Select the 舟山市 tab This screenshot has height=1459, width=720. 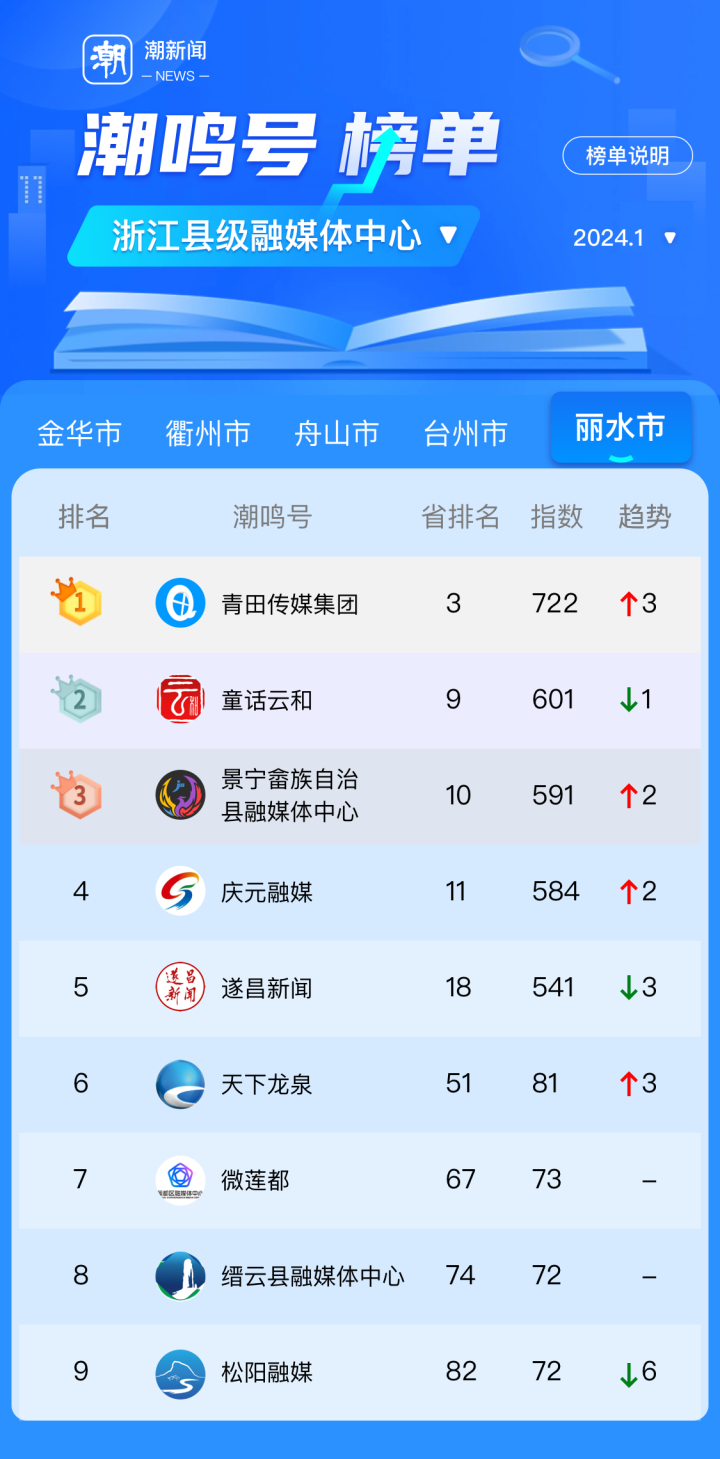[337, 433]
